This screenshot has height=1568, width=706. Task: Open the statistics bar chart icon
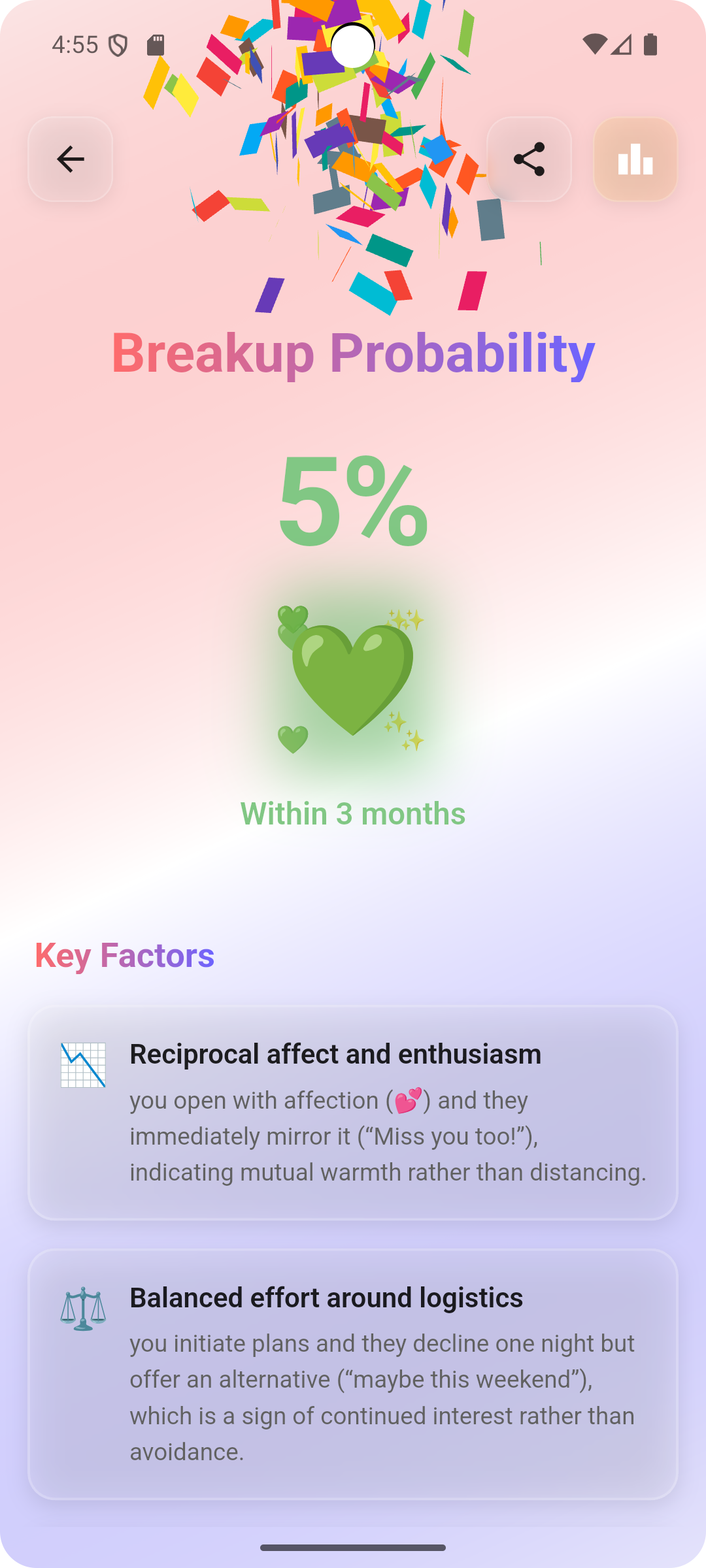pyautogui.click(x=635, y=159)
